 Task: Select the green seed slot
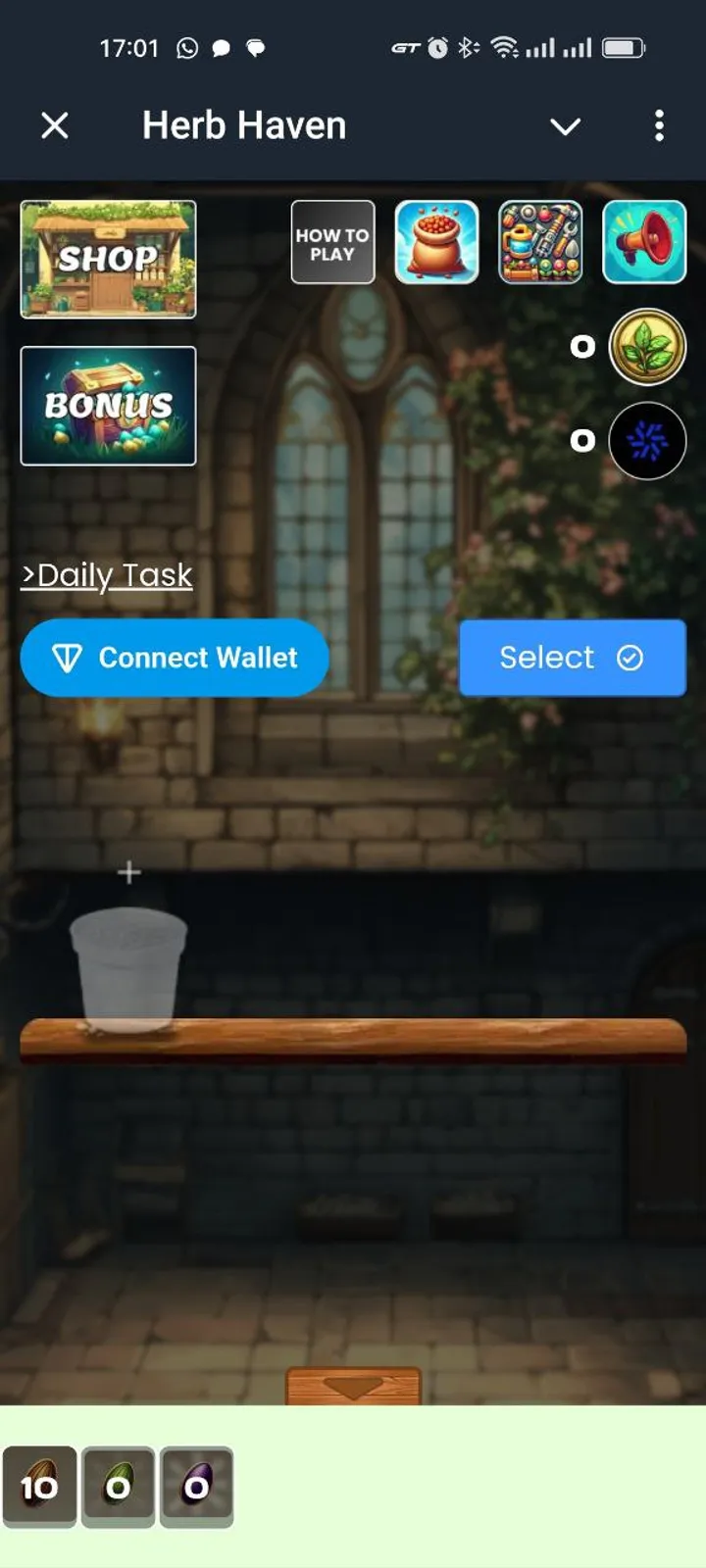click(118, 1486)
